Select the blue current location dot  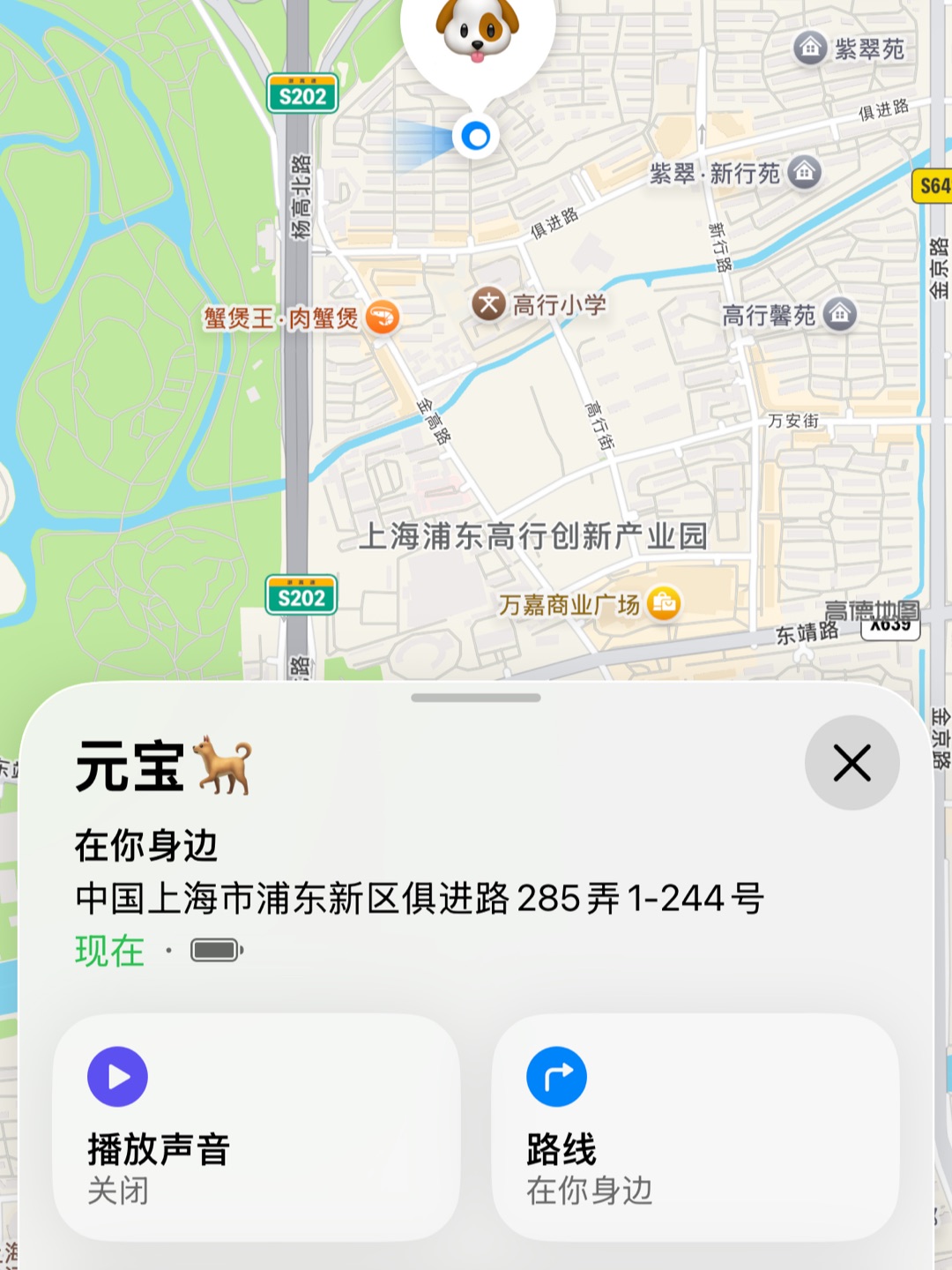click(x=474, y=136)
